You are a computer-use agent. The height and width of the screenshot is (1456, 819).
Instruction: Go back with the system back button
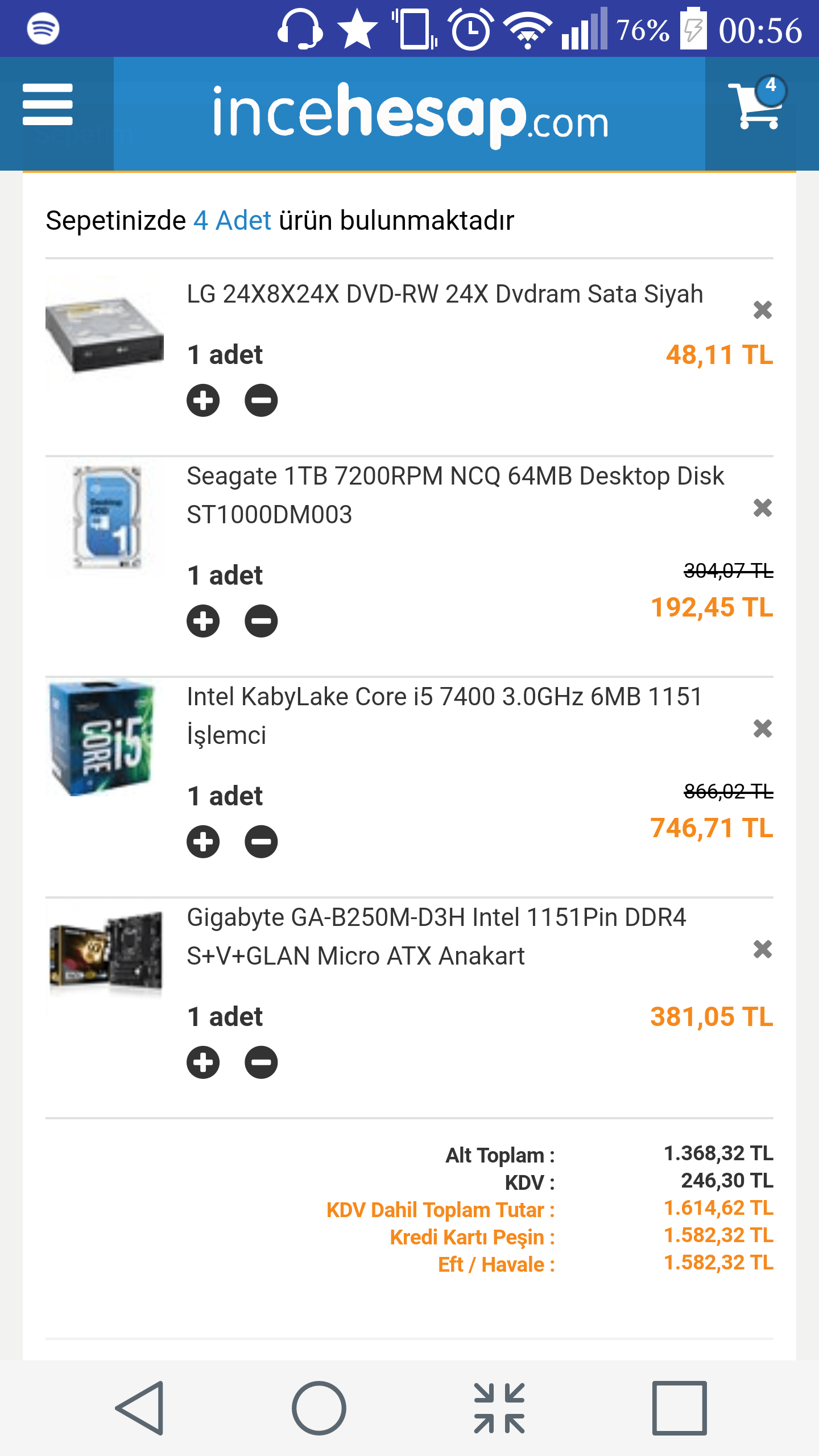140,1408
